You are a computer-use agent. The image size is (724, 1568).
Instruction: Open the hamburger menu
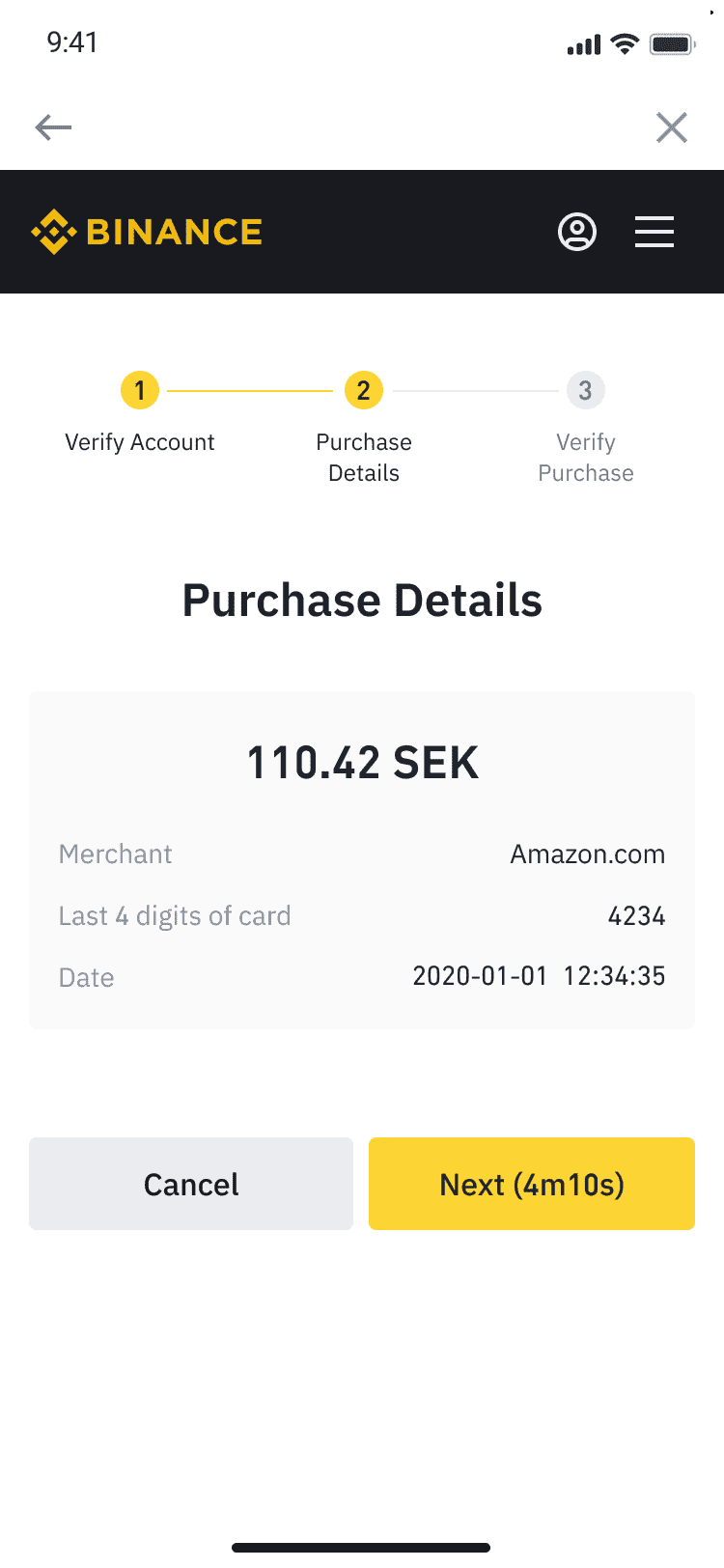tap(654, 232)
